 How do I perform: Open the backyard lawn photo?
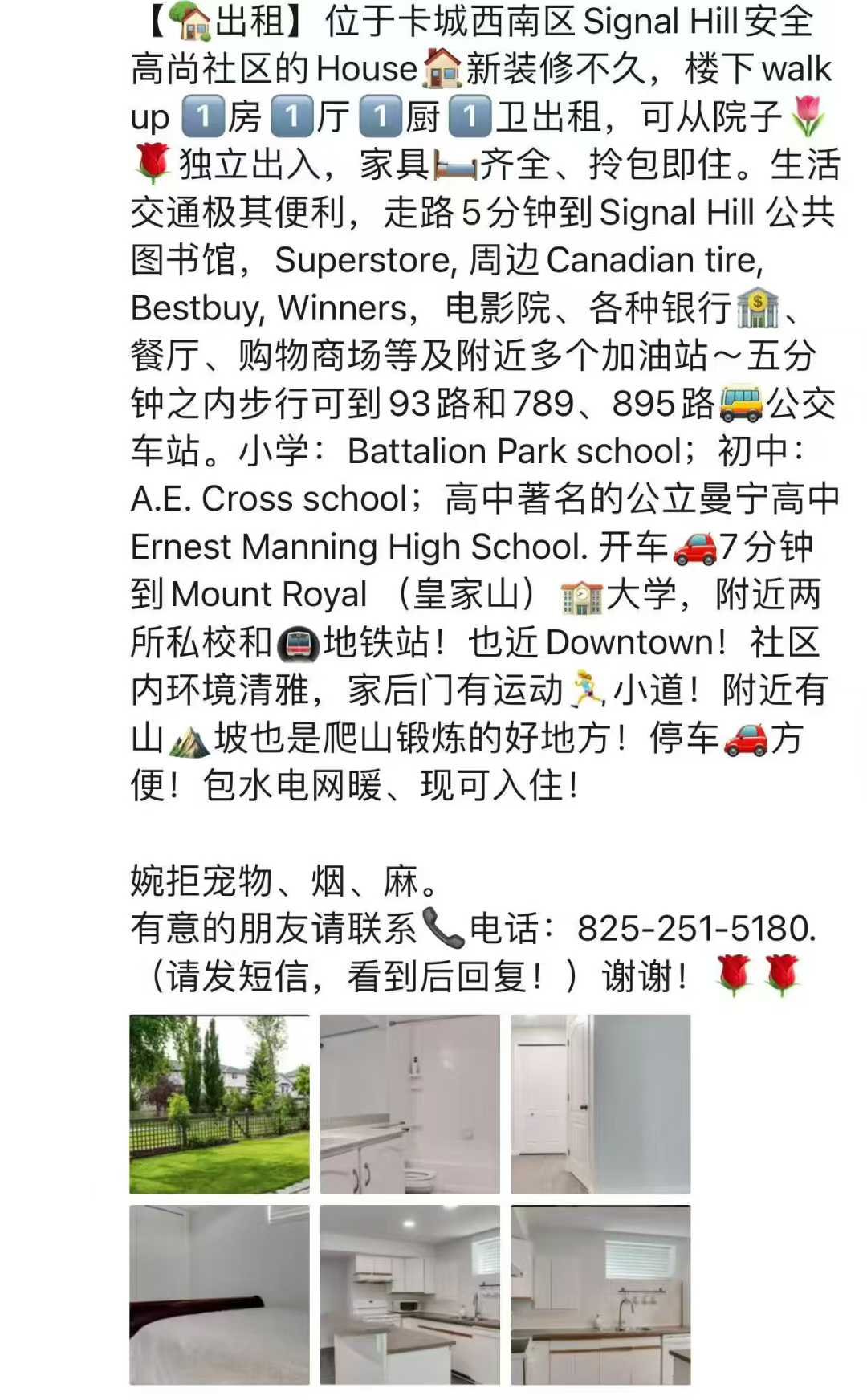point(219,1104)
